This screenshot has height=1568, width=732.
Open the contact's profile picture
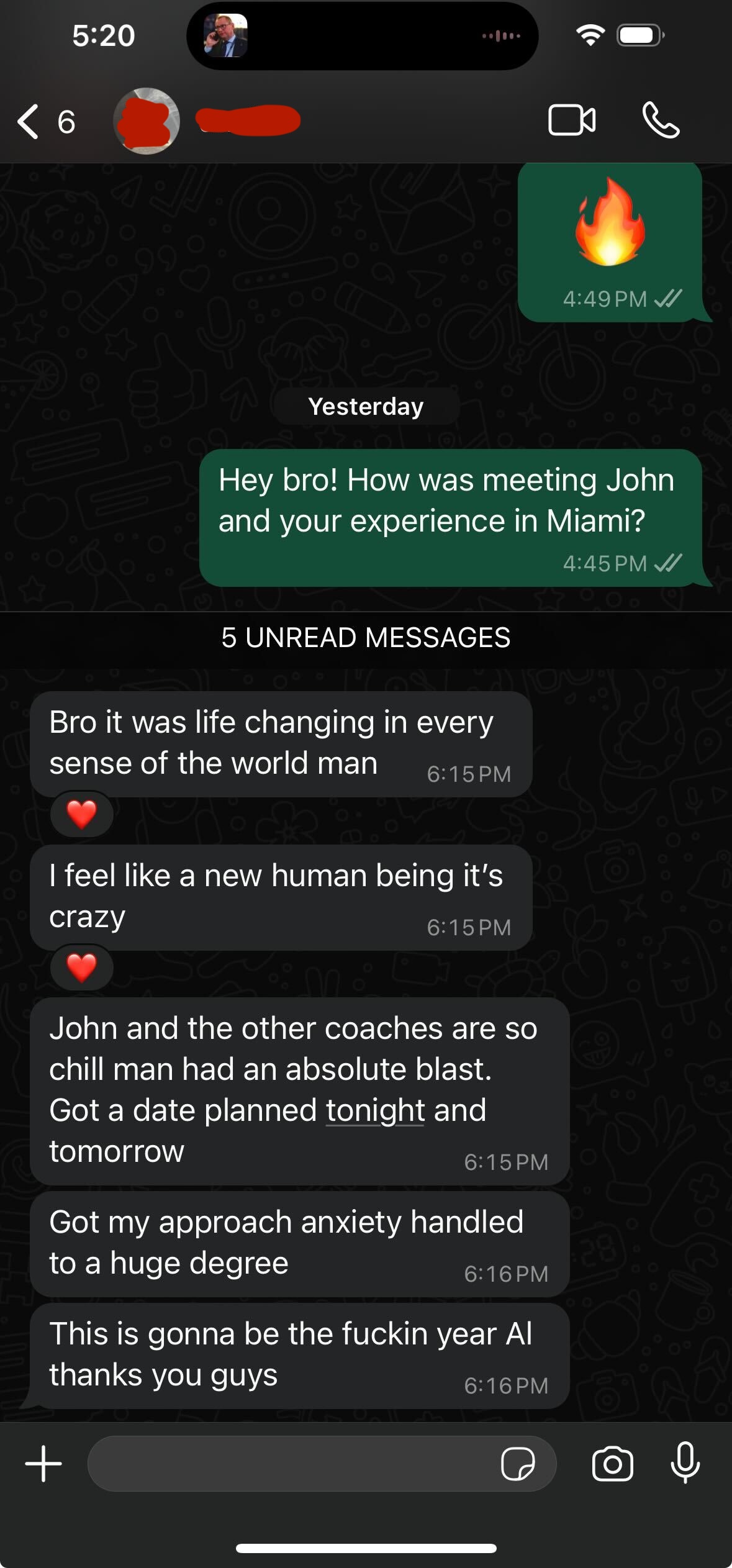(x=147, y=121)
